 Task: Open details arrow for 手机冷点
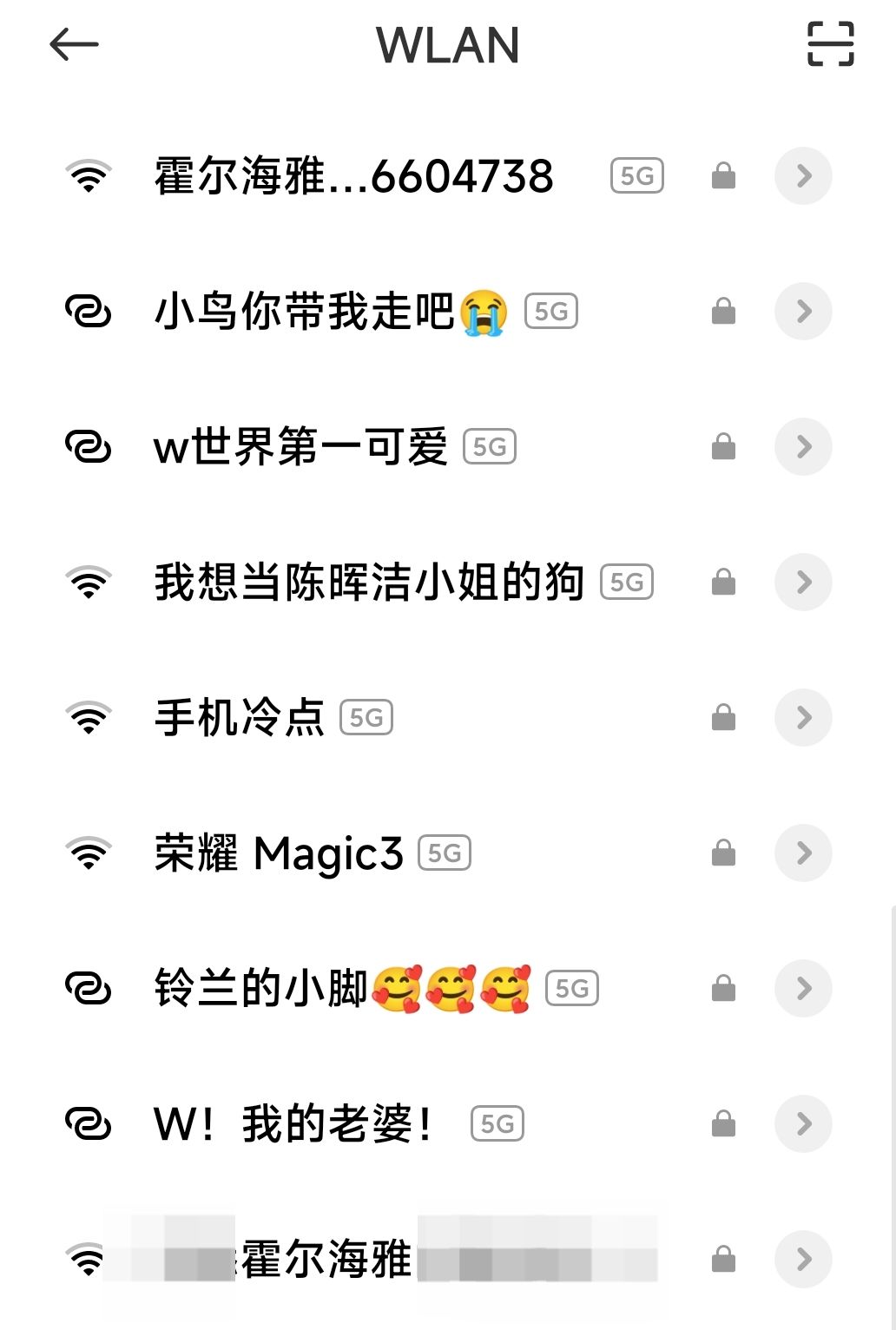803,718
